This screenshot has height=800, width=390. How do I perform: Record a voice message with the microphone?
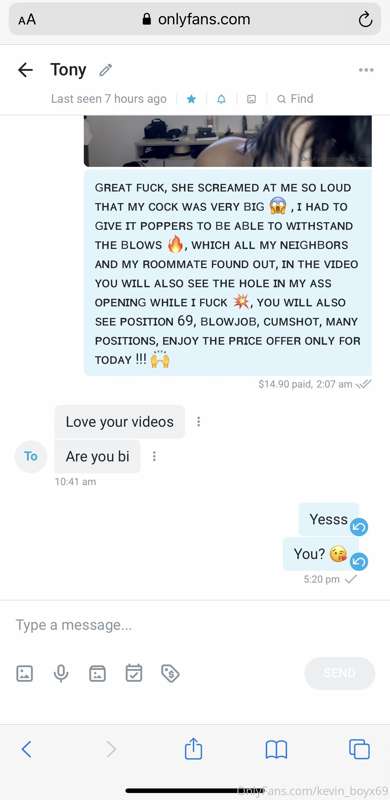[61, 673]
